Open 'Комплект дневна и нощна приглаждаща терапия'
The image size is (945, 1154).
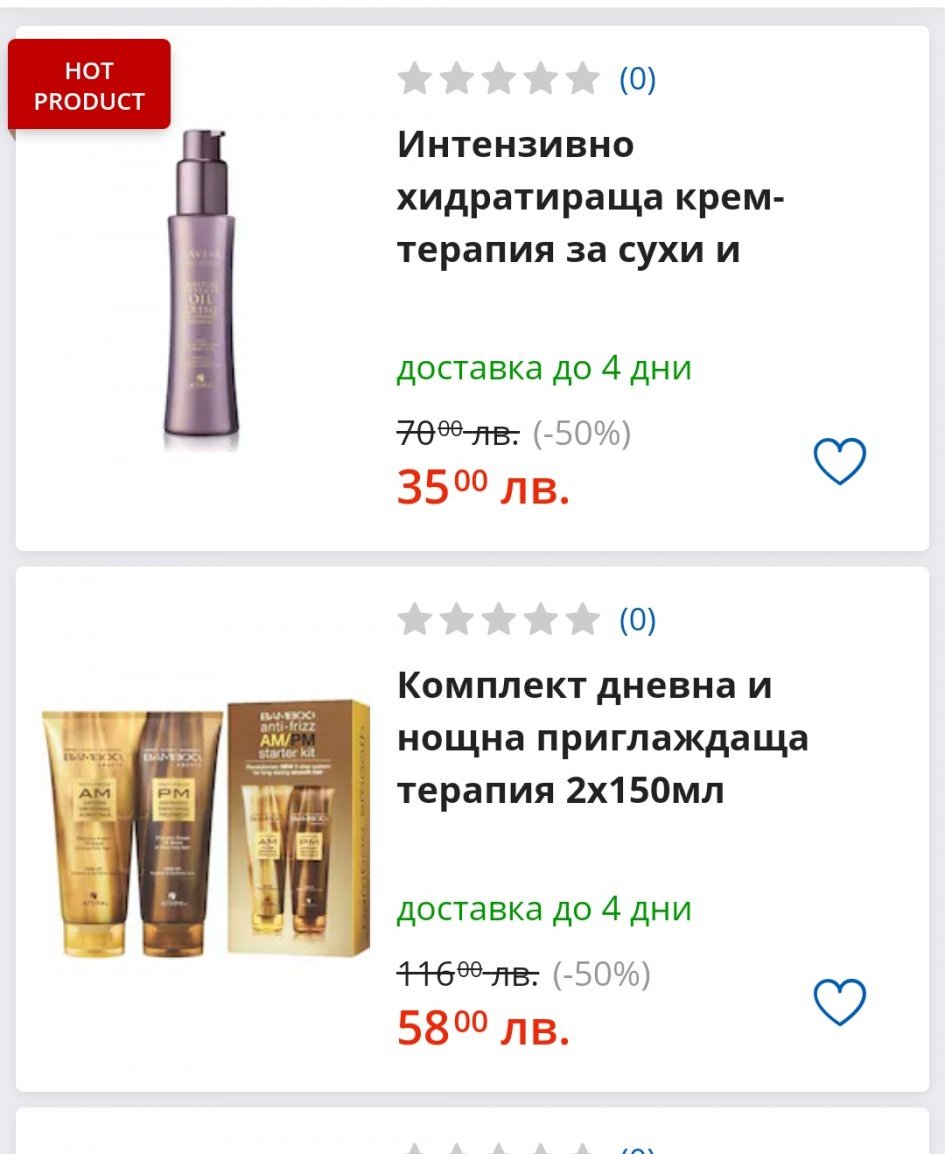point(602,737)
